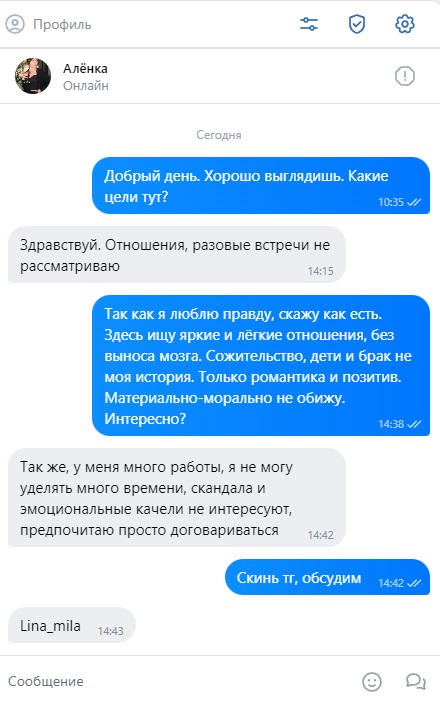Open the chats bubble icon
Viewport: 440px width, 704px height.
416,681
